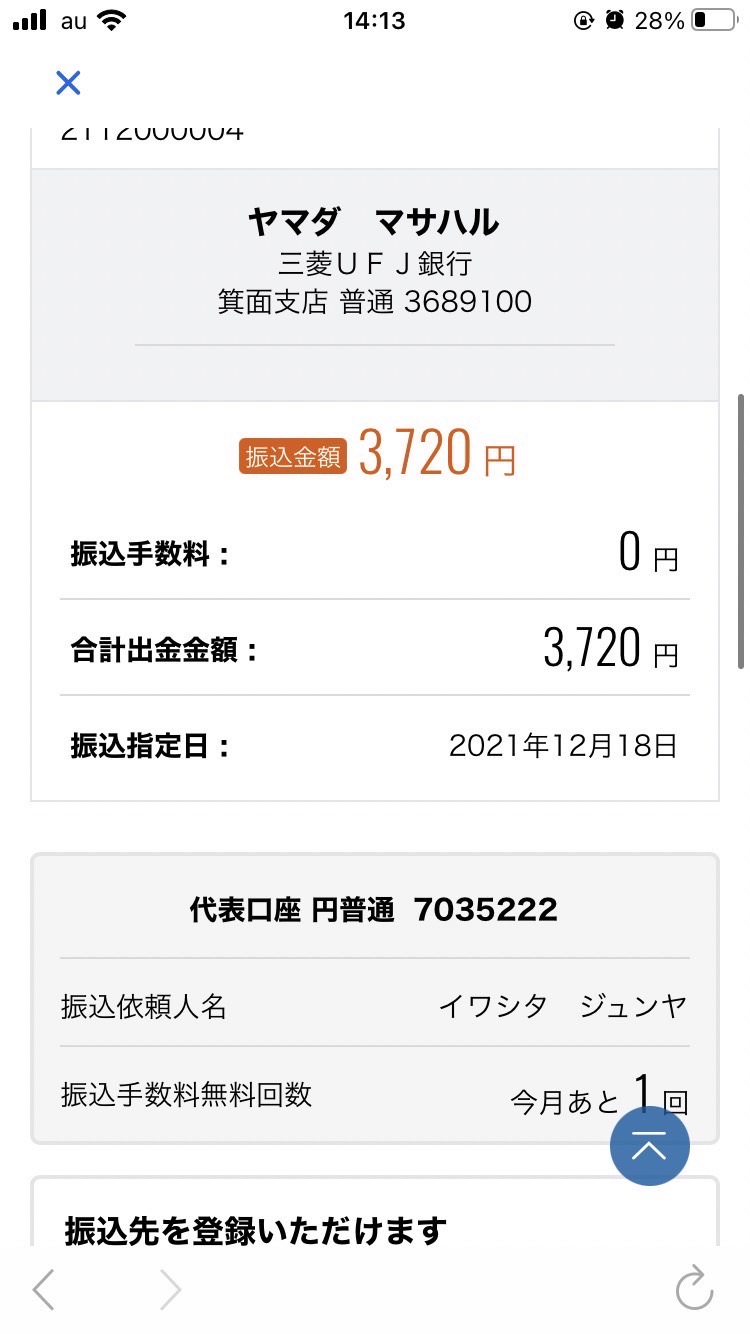Go forward with the browser forward arrow
Screen dimensions: 750x1334
[171, 1290]
